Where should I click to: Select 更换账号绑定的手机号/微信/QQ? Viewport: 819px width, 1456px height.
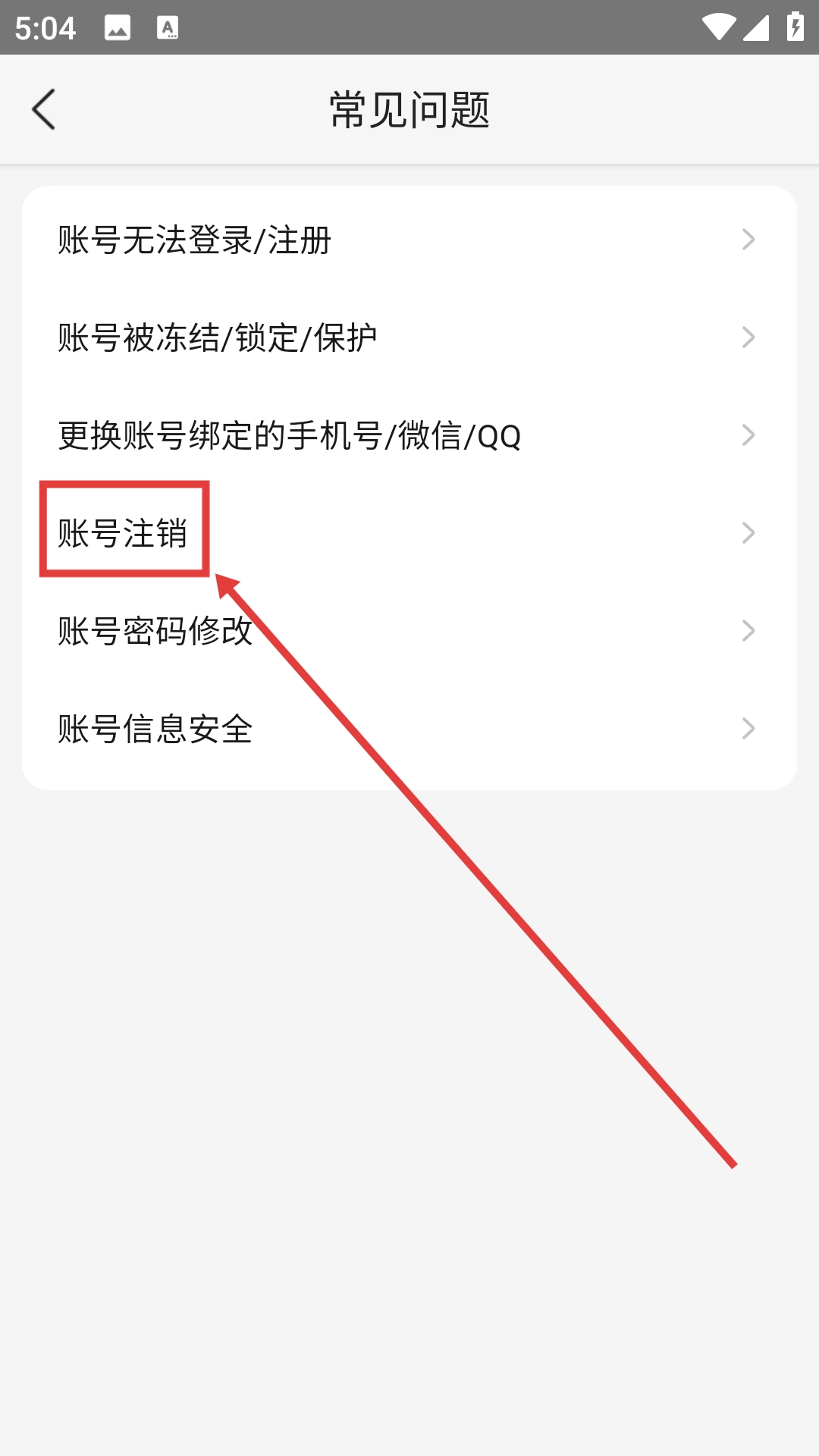tap(409, 435)
